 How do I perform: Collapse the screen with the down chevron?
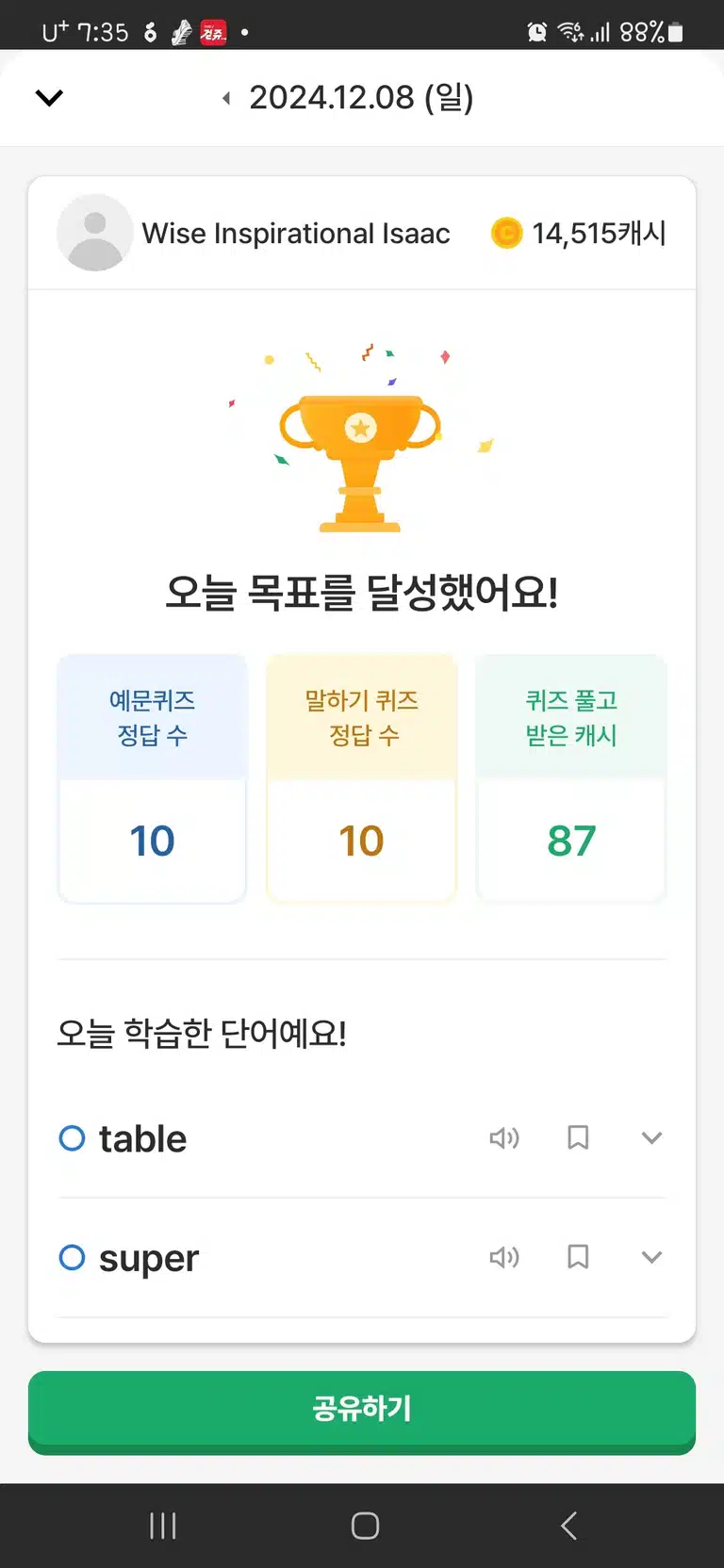(49, 97)
